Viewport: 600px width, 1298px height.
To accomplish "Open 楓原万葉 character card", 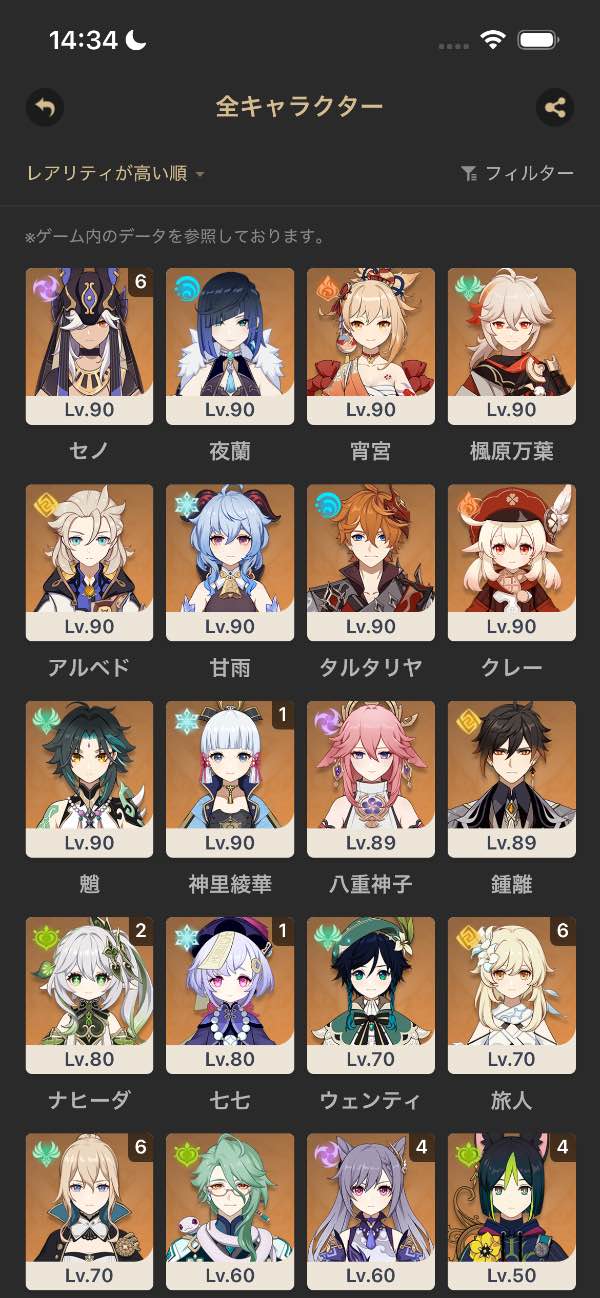I will (512, 346).
